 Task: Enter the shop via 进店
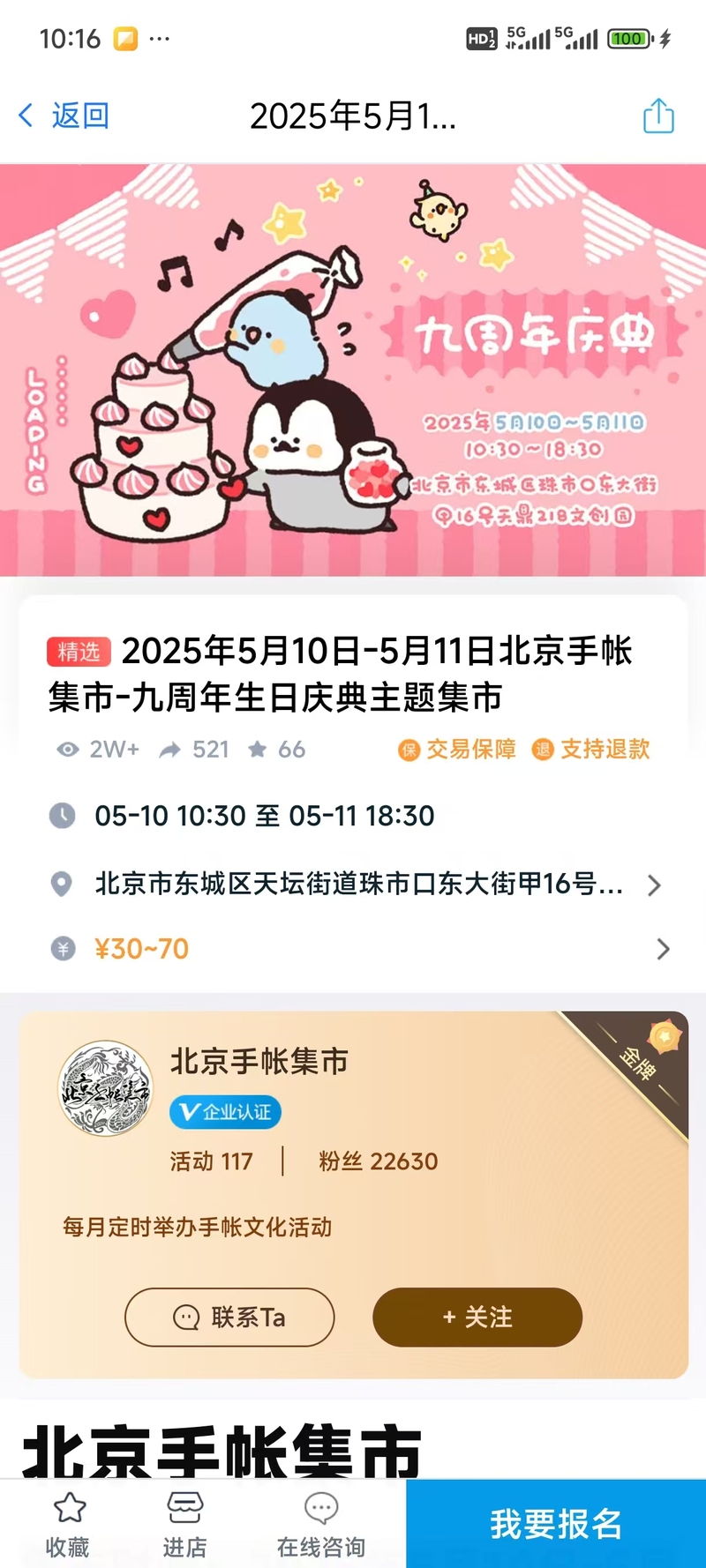pyautogui.click(x=184, y=1524)
